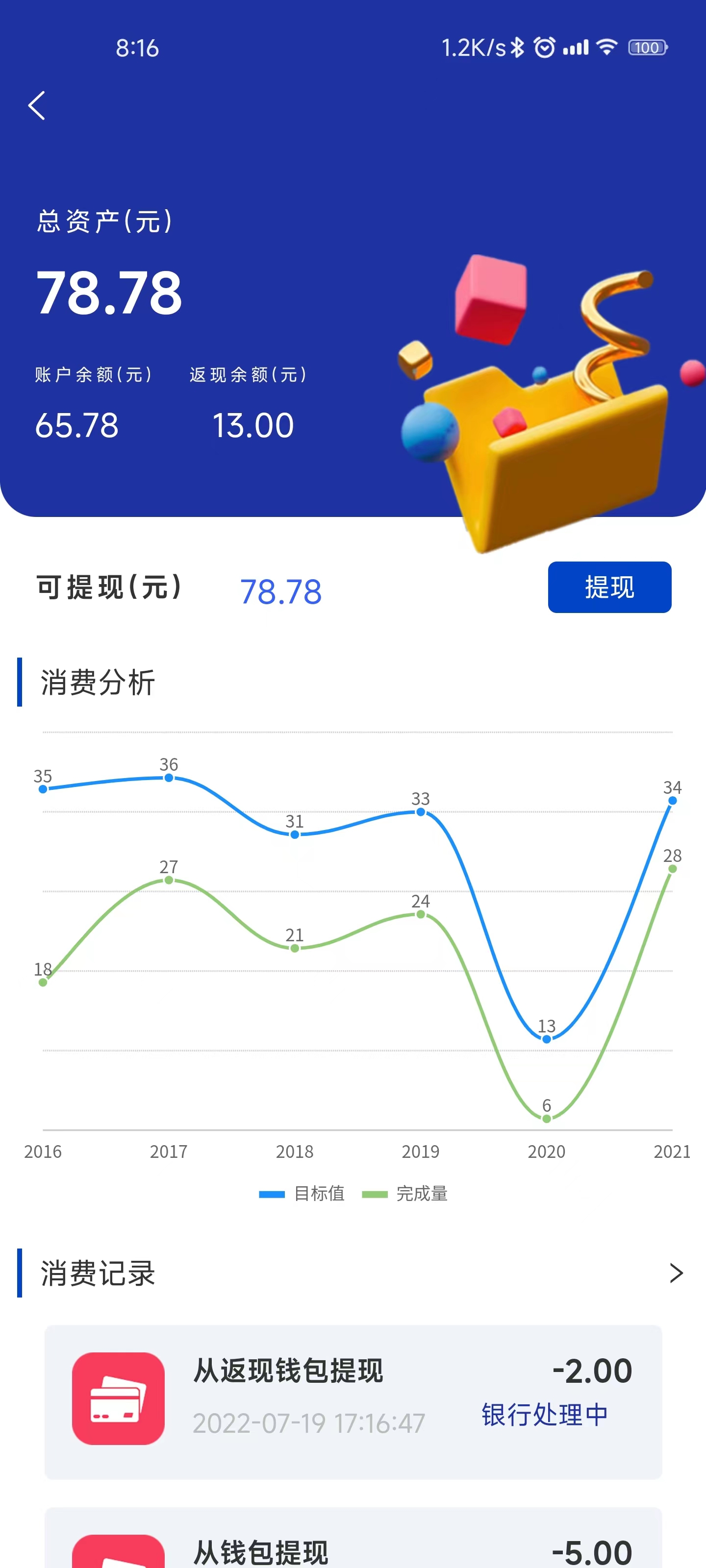
Task: Open the 从返现钱包提现 record of -2.00
Action: coord(353,1401)
